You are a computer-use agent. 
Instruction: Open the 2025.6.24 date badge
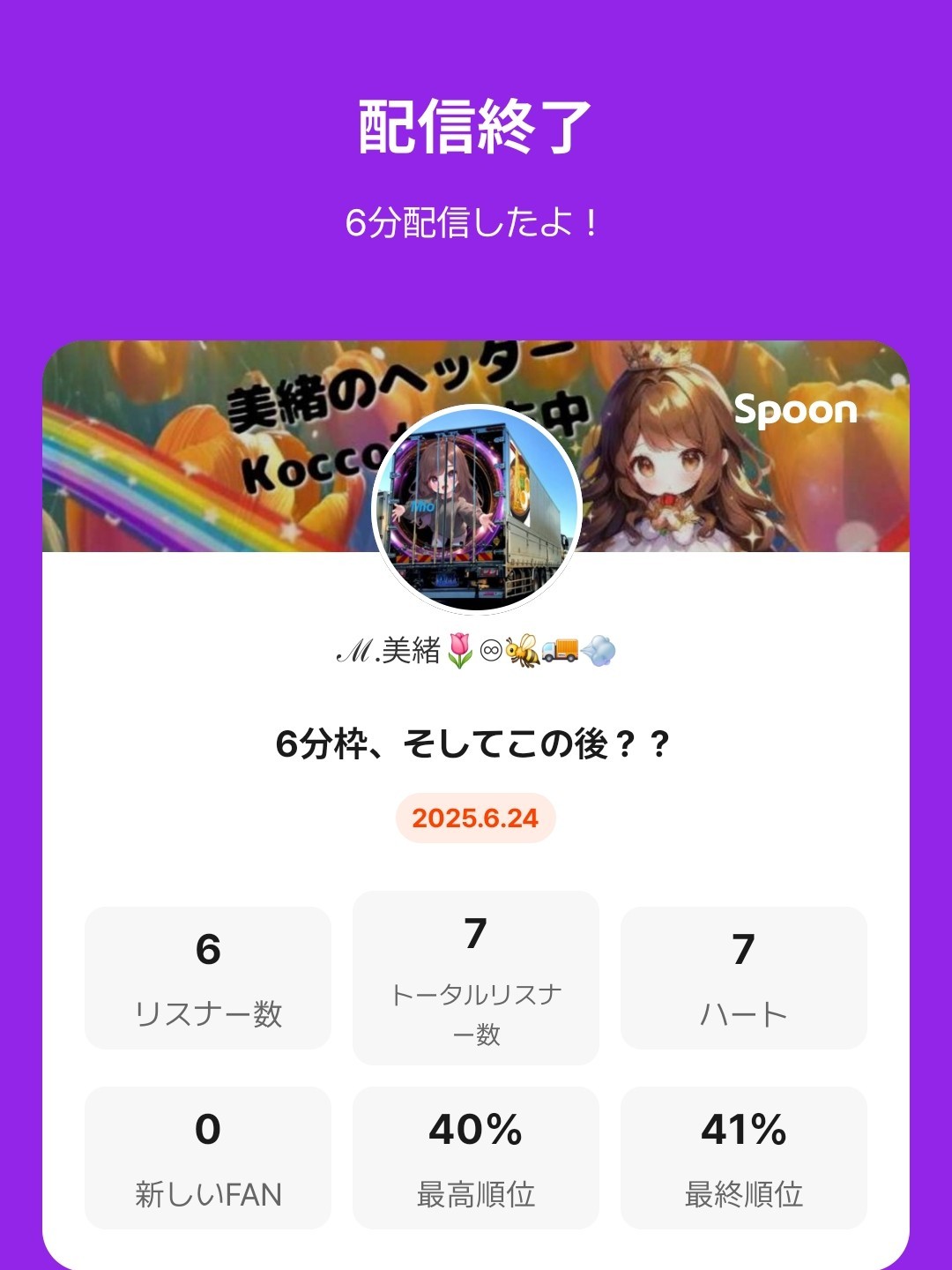[475, 819]
